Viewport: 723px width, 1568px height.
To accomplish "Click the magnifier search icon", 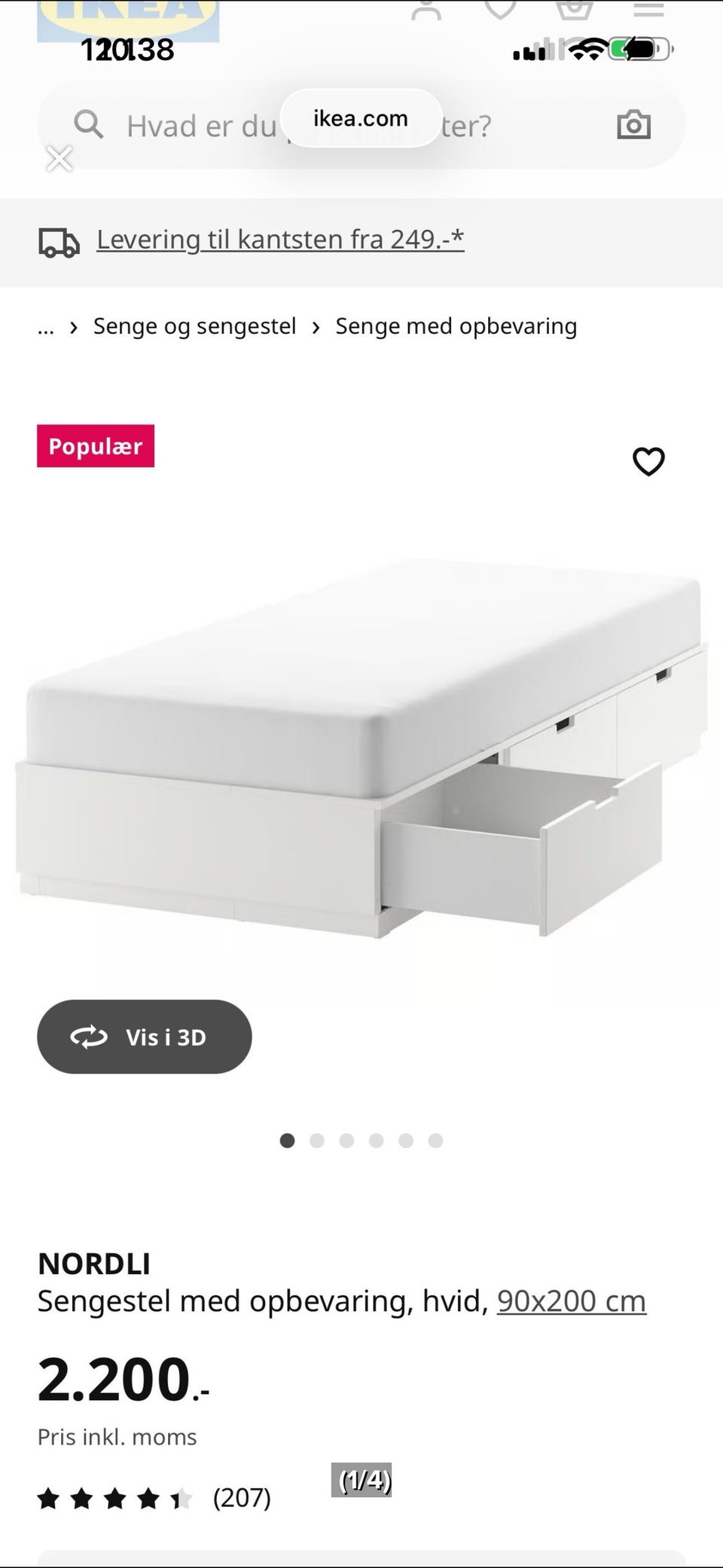I will tap(88, 124).
